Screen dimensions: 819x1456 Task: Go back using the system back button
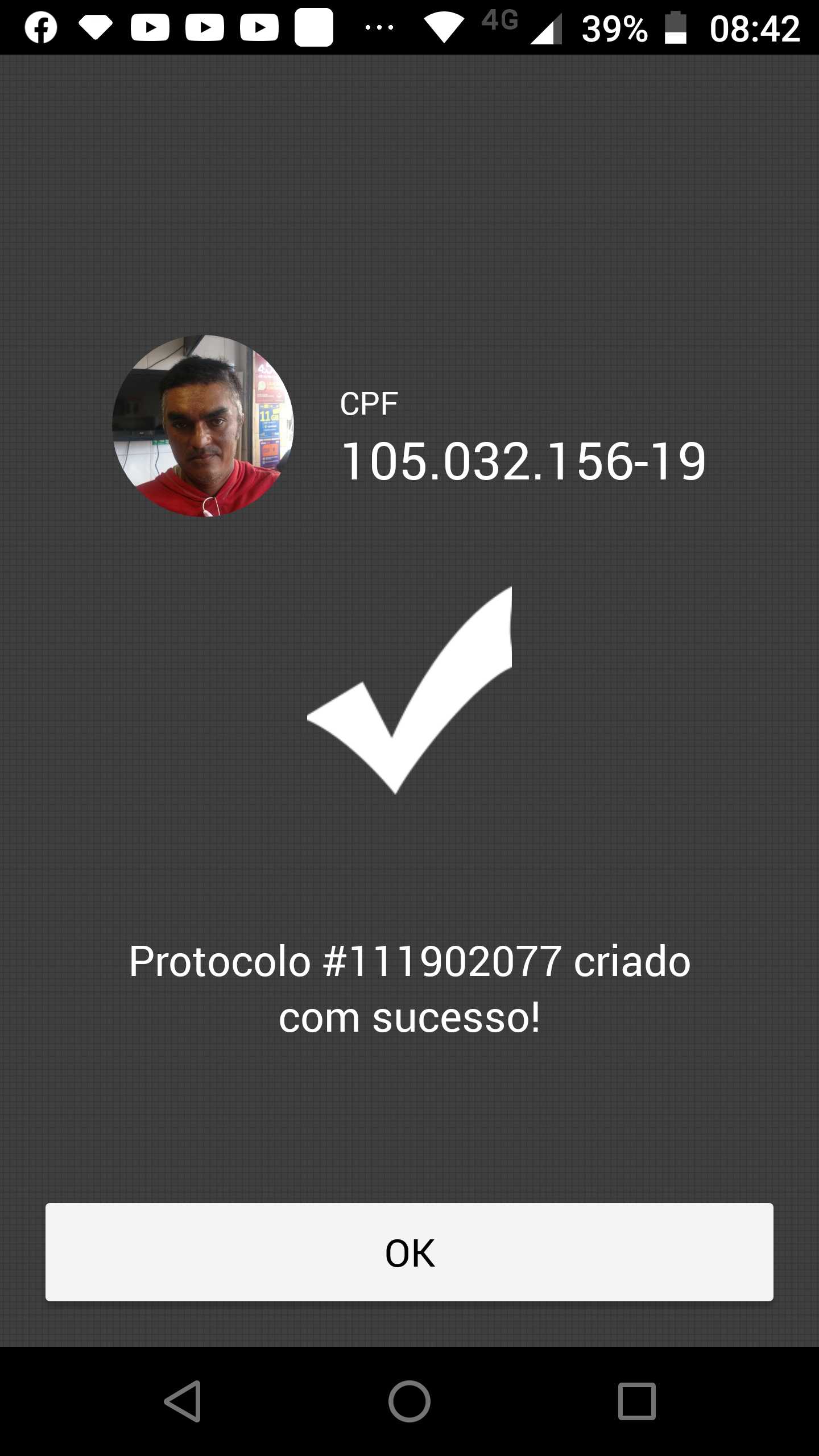[183, 1401]
